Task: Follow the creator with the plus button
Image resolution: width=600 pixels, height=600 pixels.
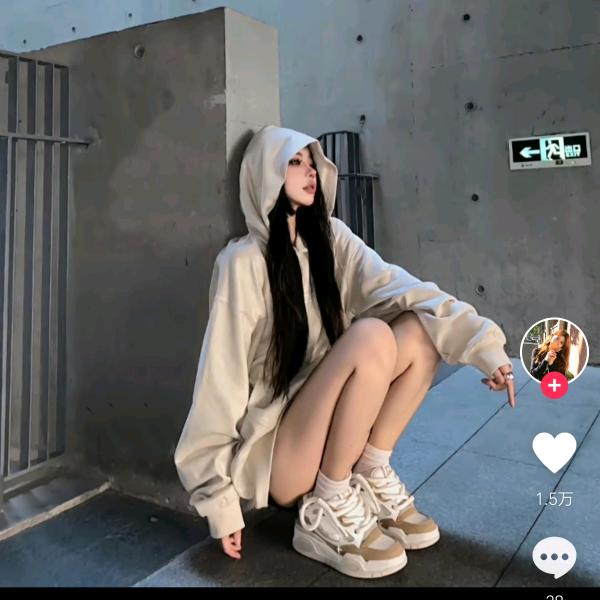Action: pos(554,385)
